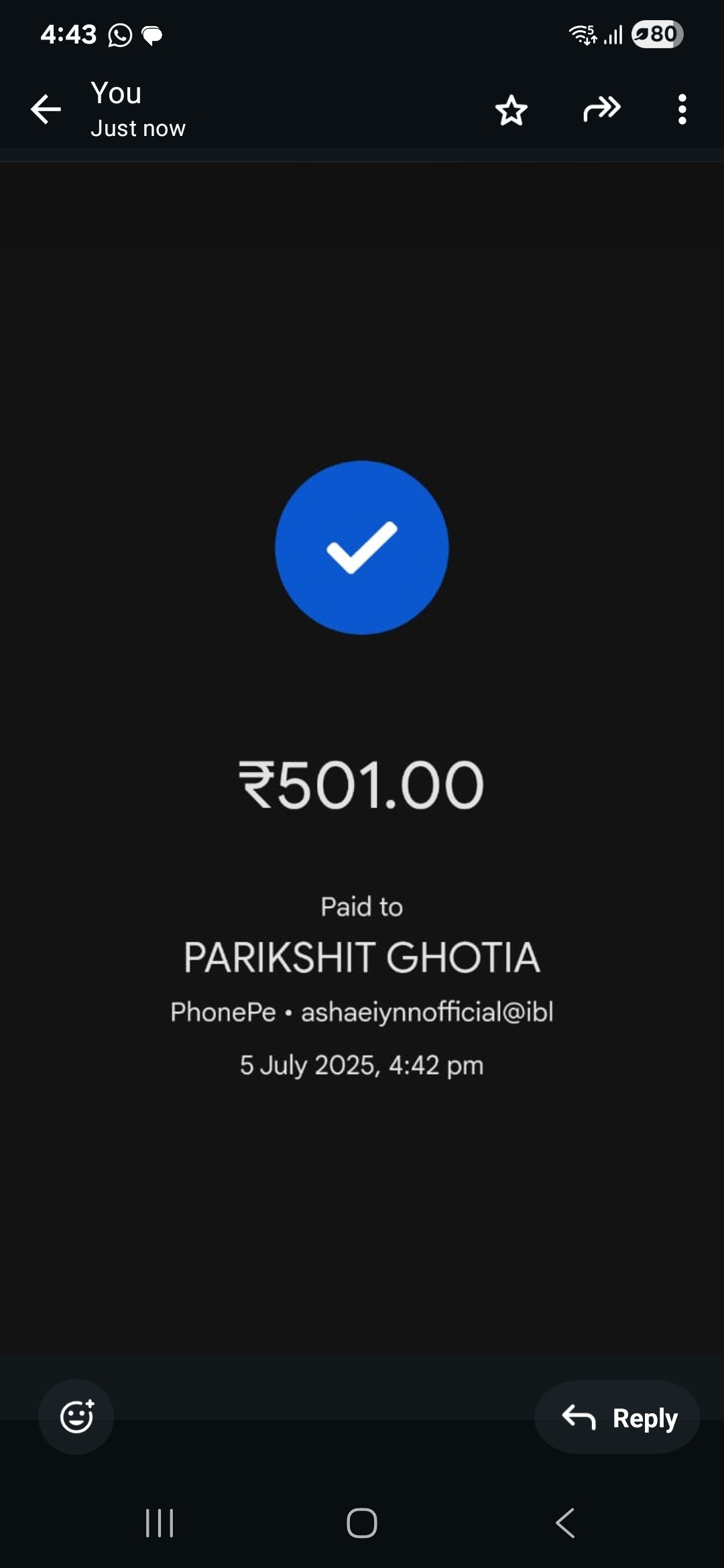Tap the Reply button

coord(617,1417)
